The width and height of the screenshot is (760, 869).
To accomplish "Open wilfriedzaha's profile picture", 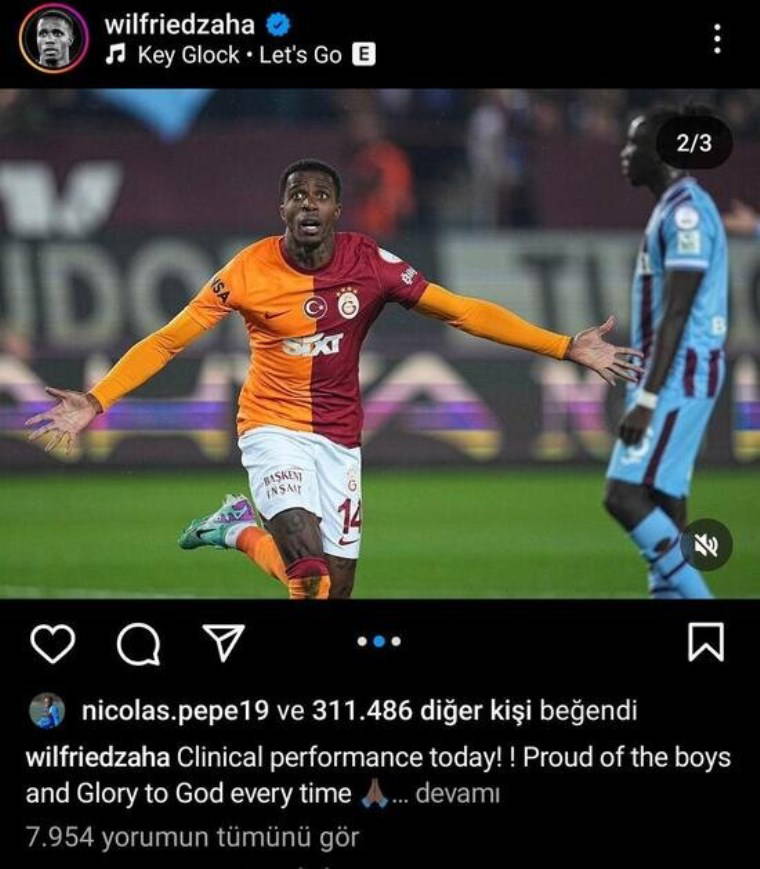I will pyautogui.click(x=53, y=38).
